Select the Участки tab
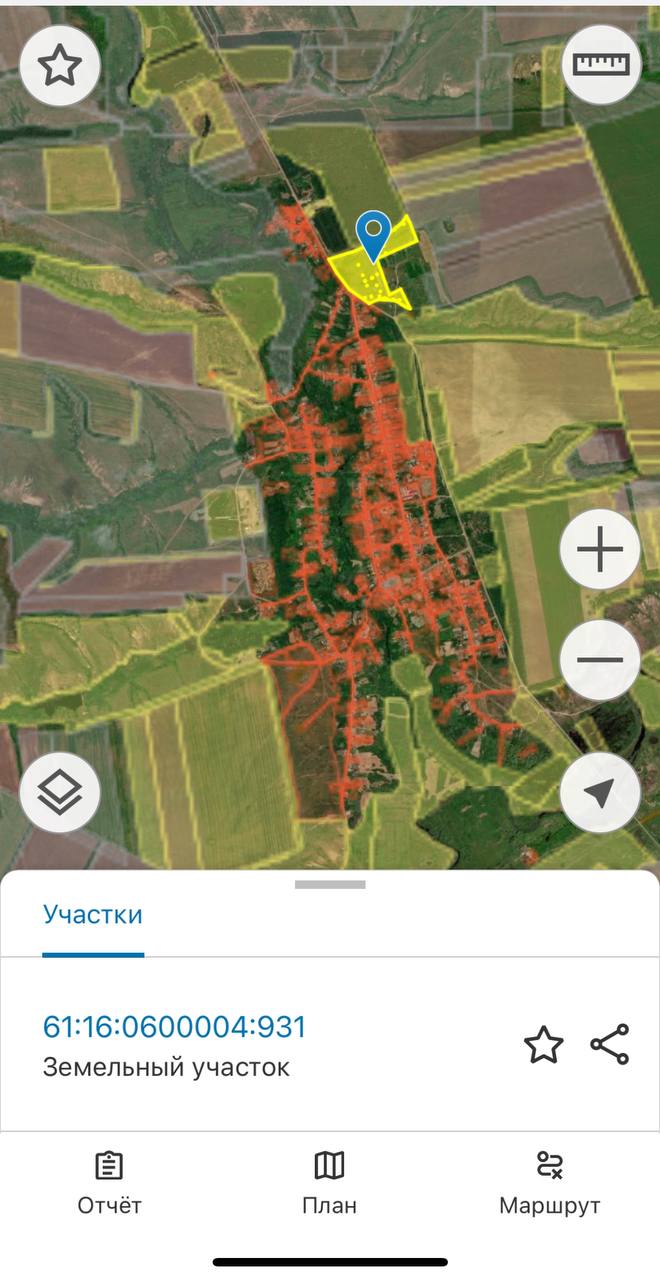 pos(93,914)
